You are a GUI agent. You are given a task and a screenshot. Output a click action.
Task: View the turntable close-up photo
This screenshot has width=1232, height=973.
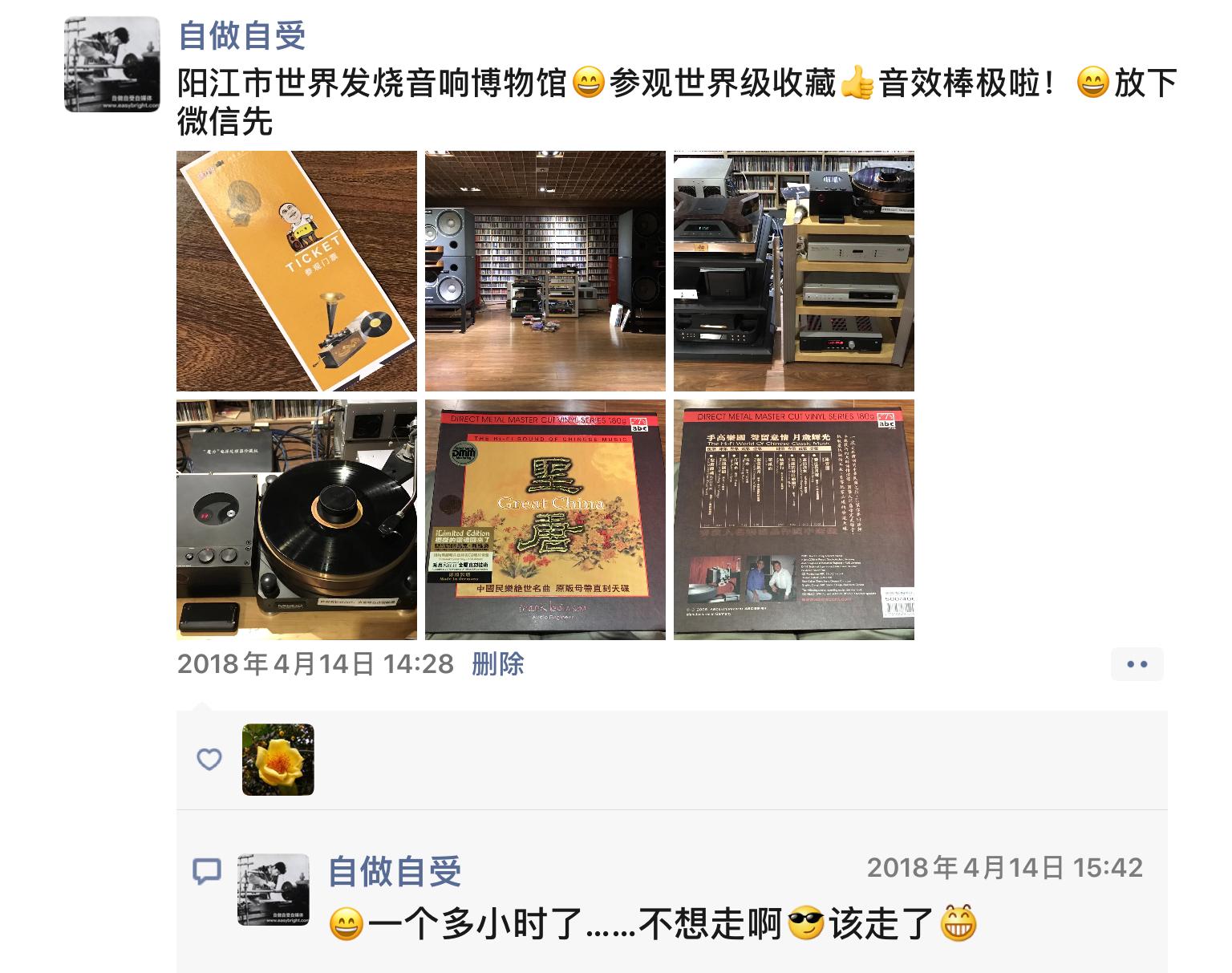coord(296,519)
